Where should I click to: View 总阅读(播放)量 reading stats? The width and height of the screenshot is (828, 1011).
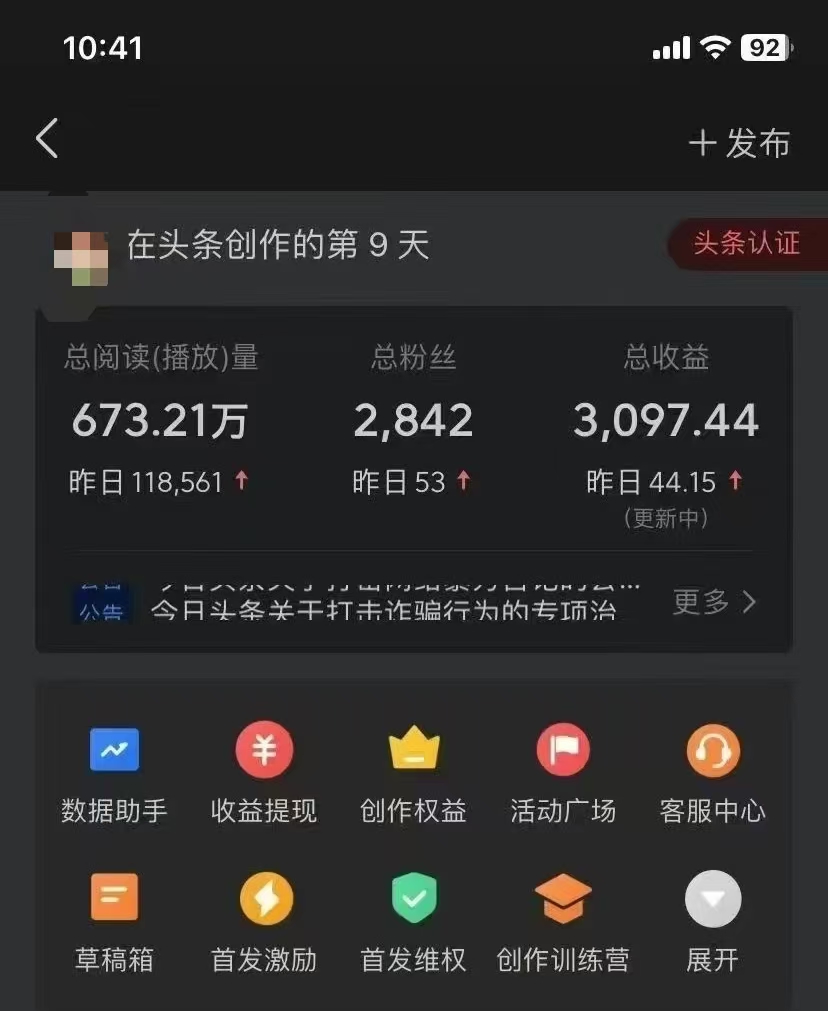(x=160, y=421)
